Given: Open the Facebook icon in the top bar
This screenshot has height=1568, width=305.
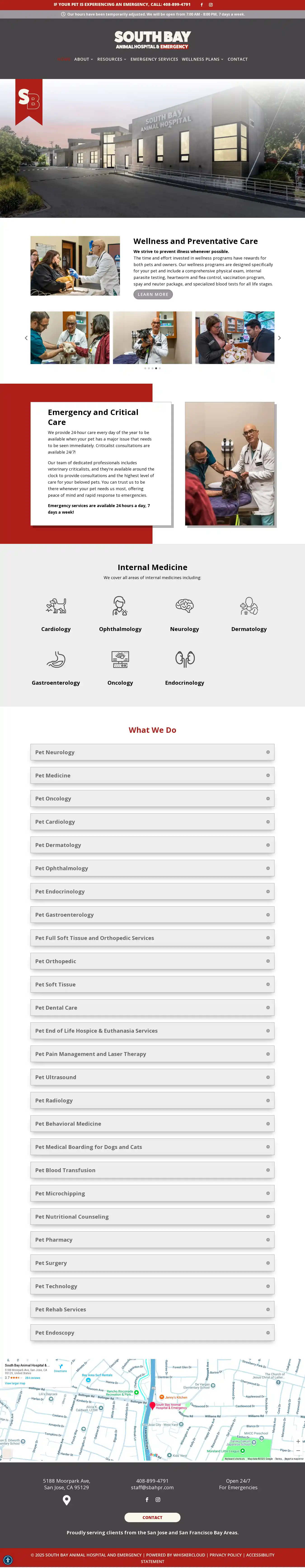Looking at the screenshot, I should point(202,4).
